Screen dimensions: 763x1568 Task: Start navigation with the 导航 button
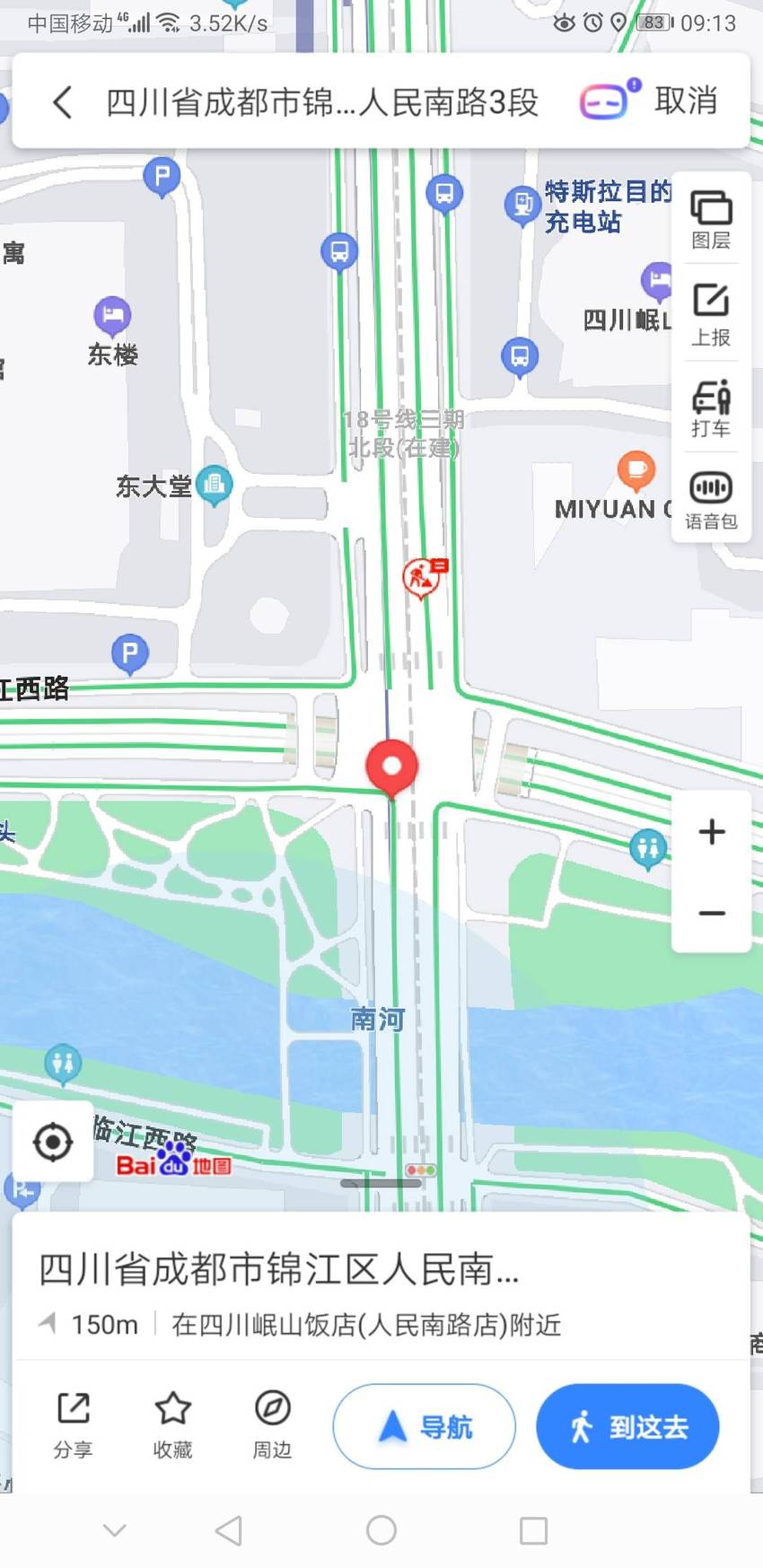point(425,1426)
